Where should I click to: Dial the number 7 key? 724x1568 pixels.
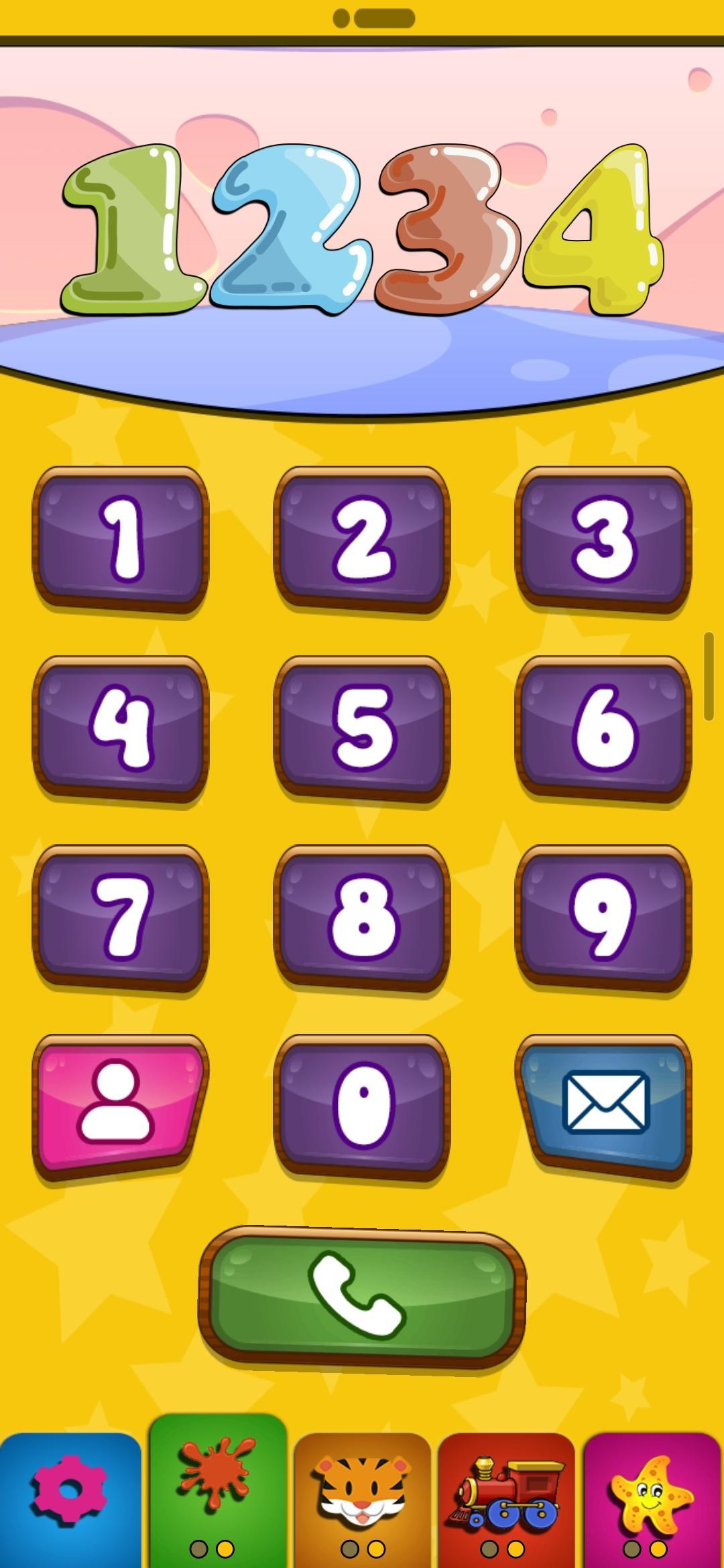click(121, 917)
